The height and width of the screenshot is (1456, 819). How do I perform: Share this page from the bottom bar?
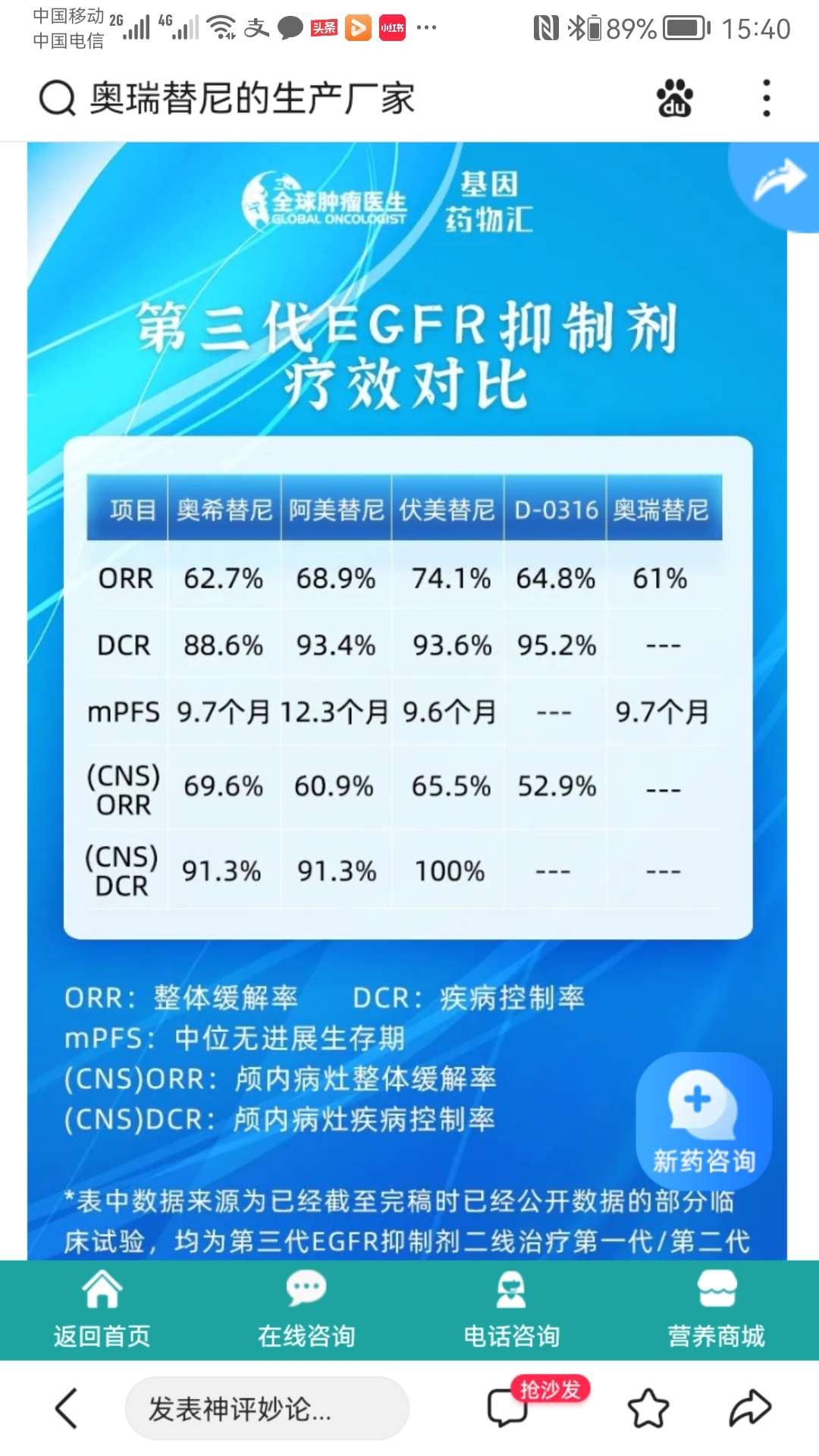tap(749, 1409)
